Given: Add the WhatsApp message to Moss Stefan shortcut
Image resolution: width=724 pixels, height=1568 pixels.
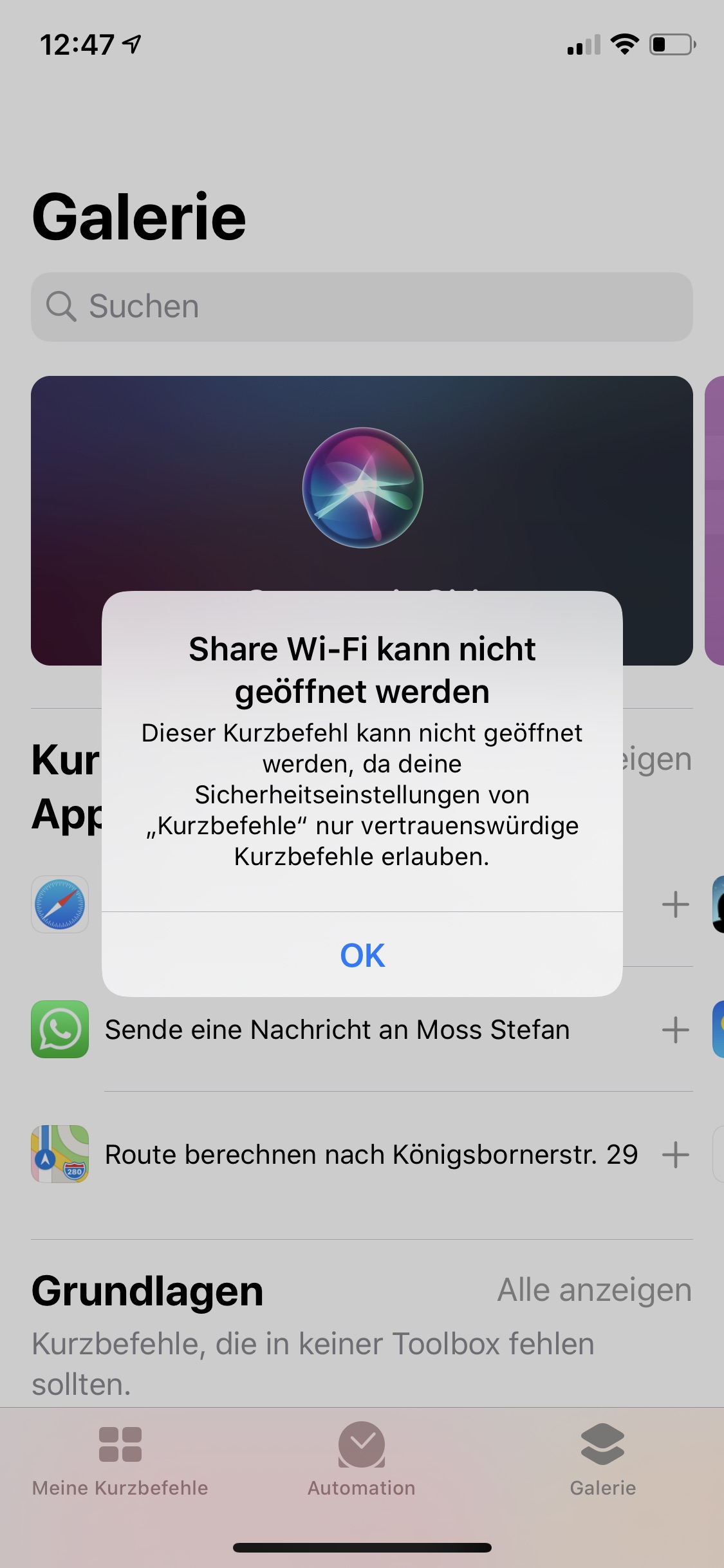Looking at the screenshot, I should point(675,1030).
